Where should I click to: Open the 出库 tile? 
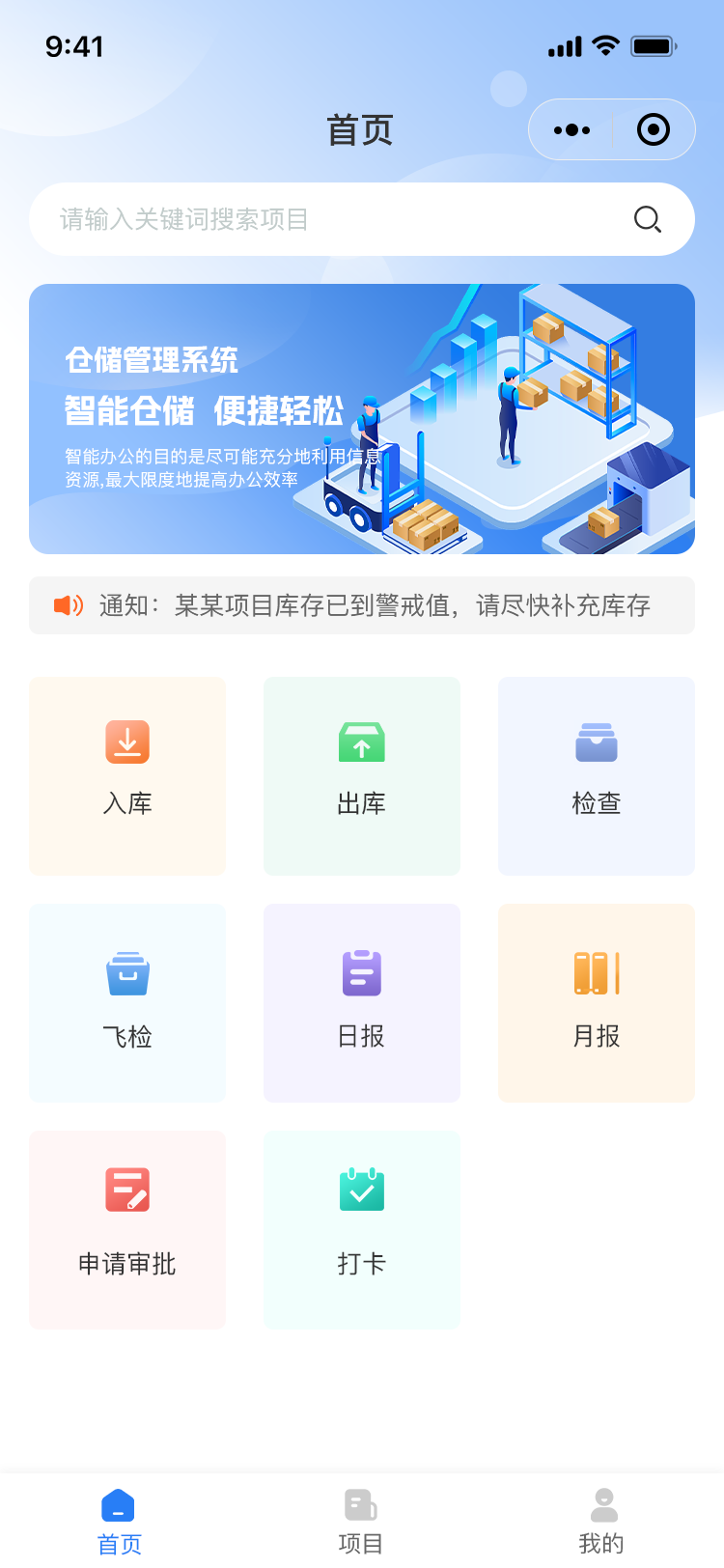(362, 775)
